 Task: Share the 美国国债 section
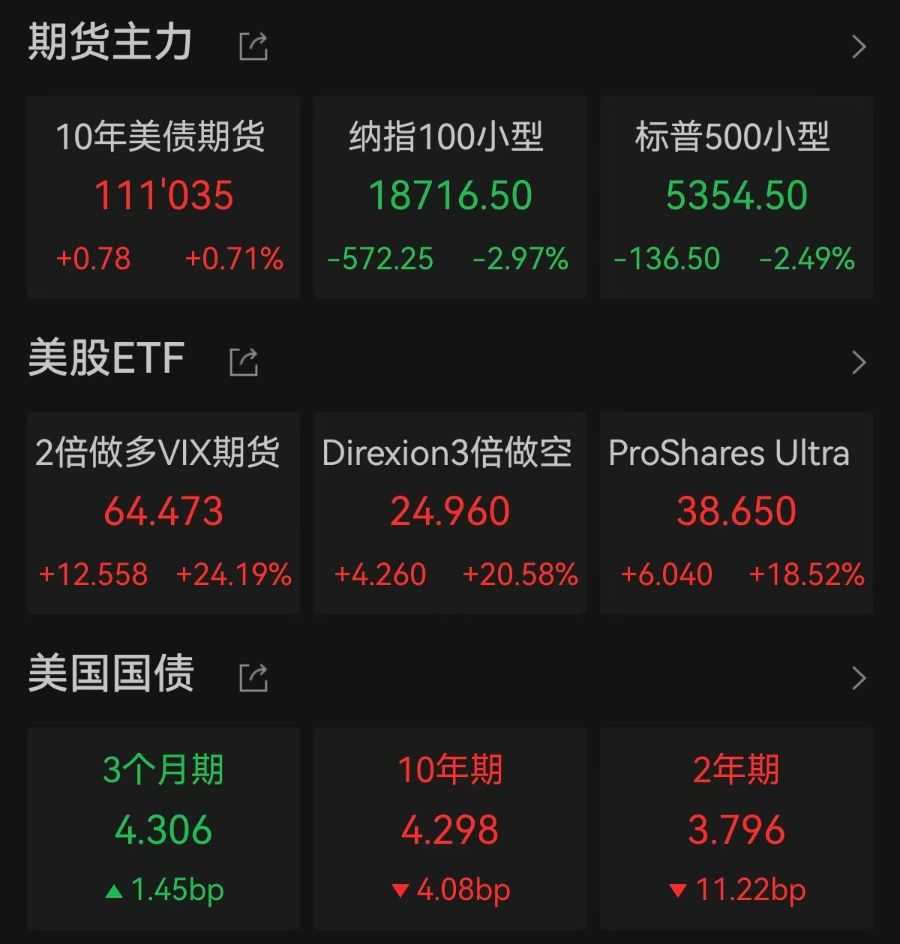(x=253, y=677)
